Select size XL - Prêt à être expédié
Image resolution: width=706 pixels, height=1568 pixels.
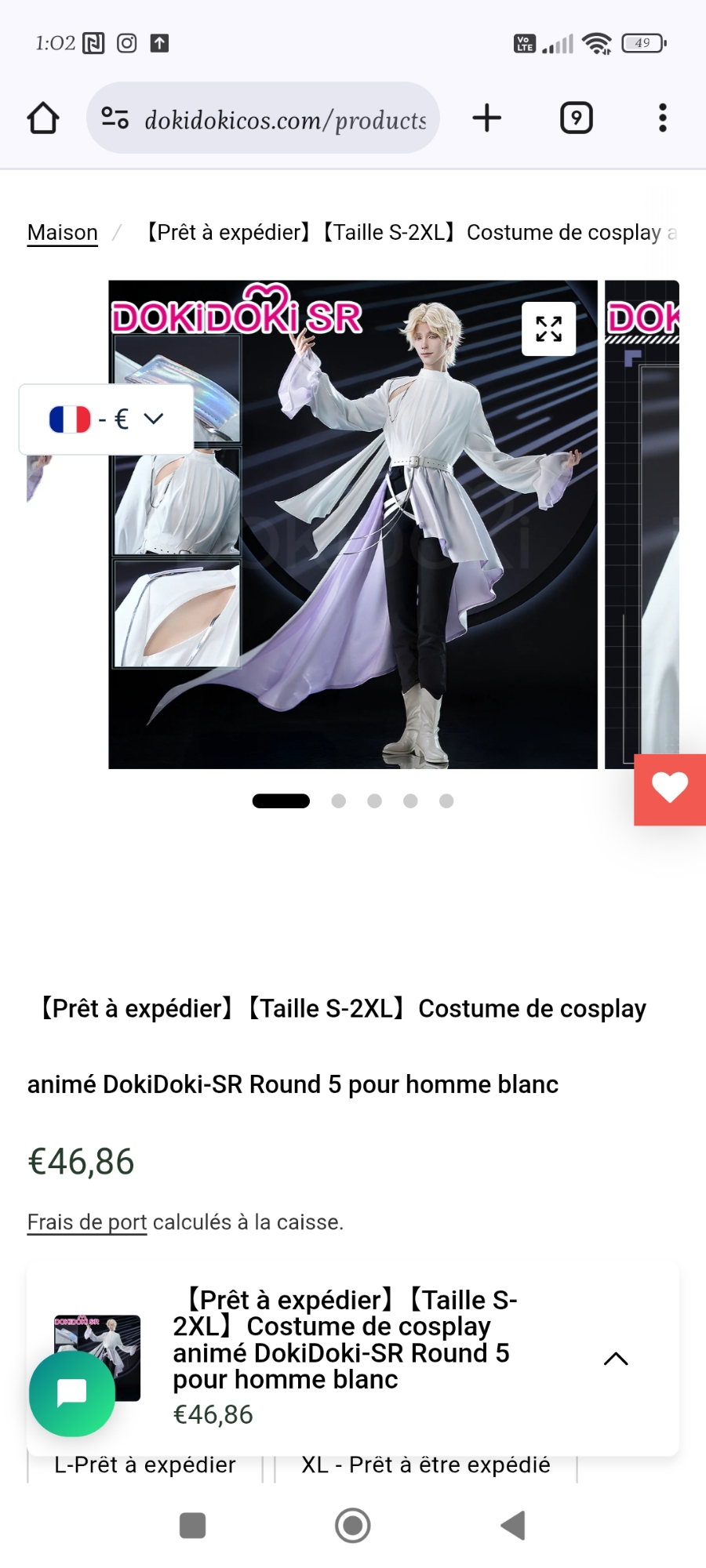pos(426,1465)
